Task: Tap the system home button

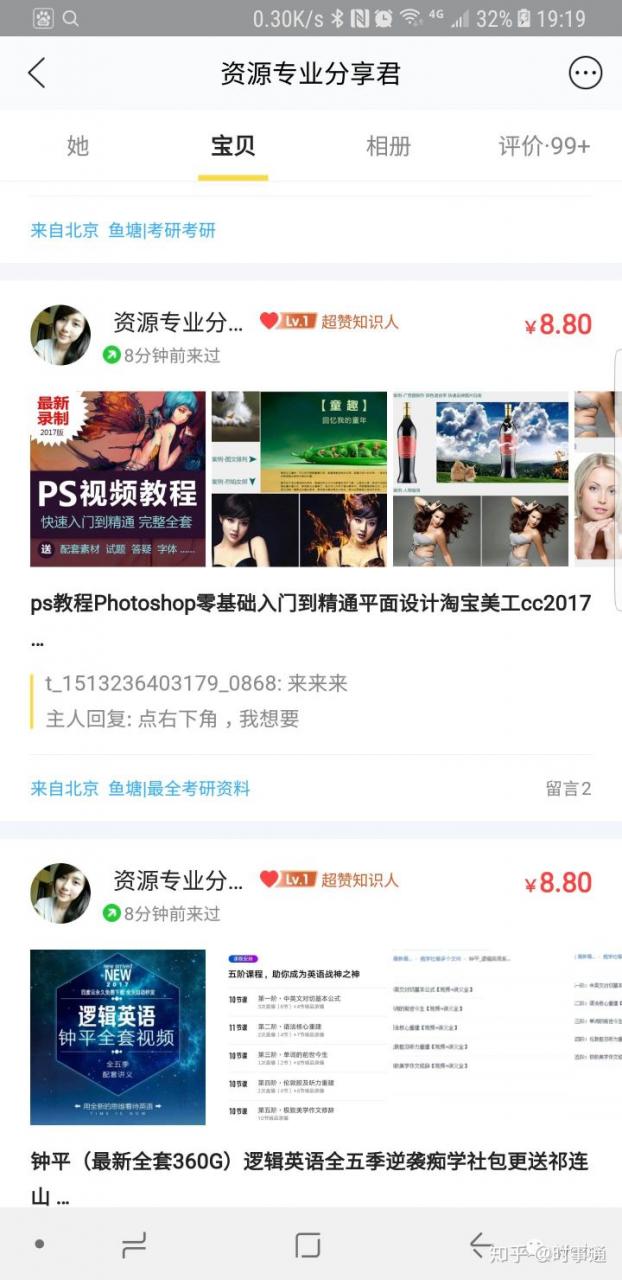Action: click(308, 1245)
